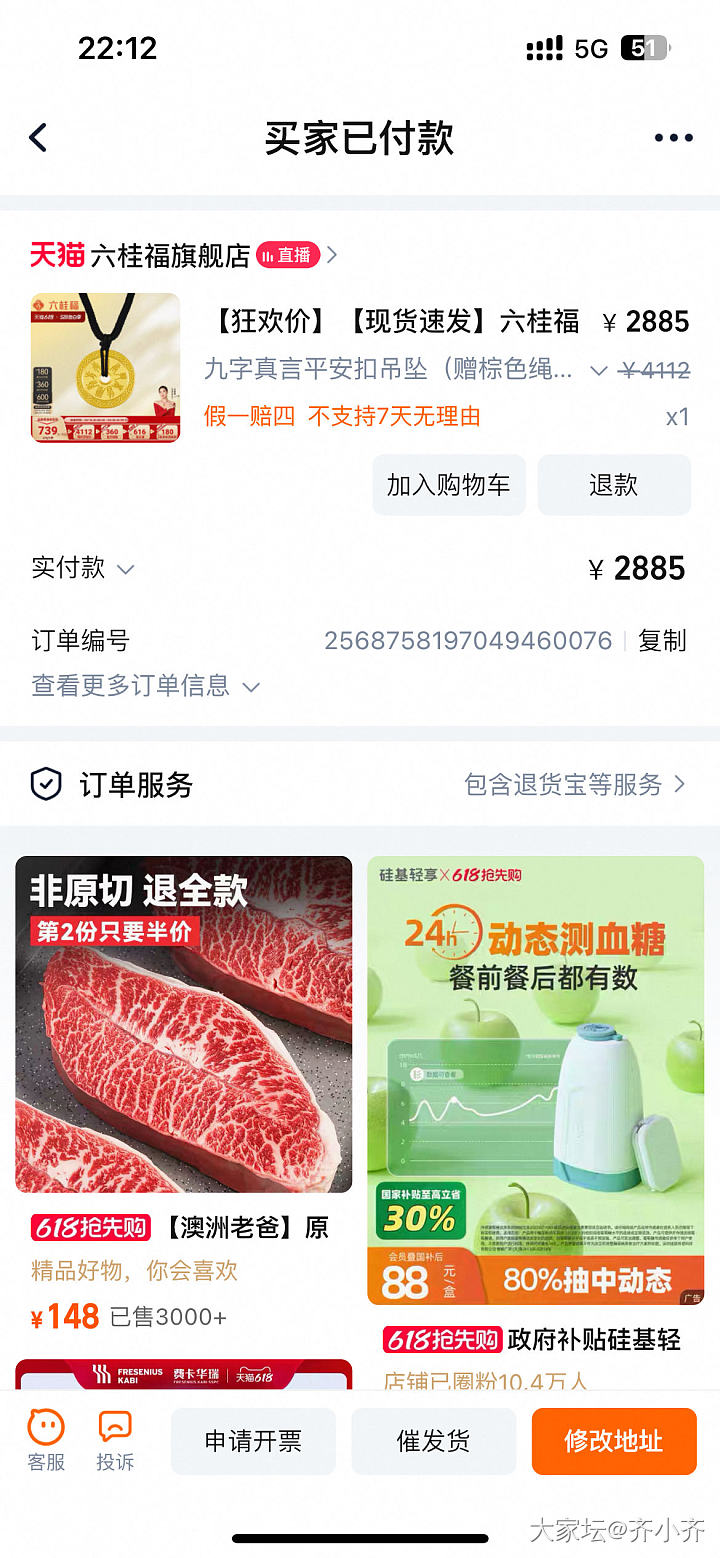Urge shipment with 催发货
Image resolution: width=720 pixels, height=1558 pixels.
pyautogui.click(x=433, y=1441)
